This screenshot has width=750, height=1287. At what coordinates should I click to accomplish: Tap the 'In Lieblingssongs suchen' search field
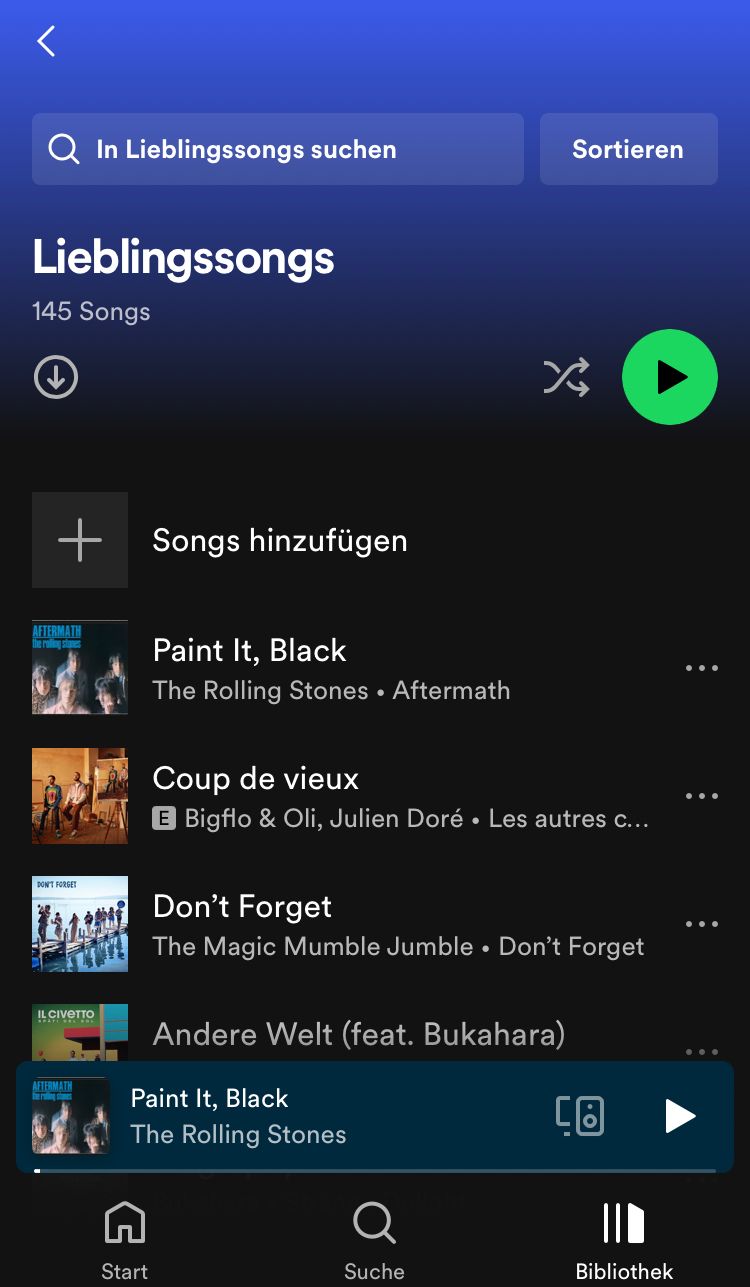coord(278,150)
